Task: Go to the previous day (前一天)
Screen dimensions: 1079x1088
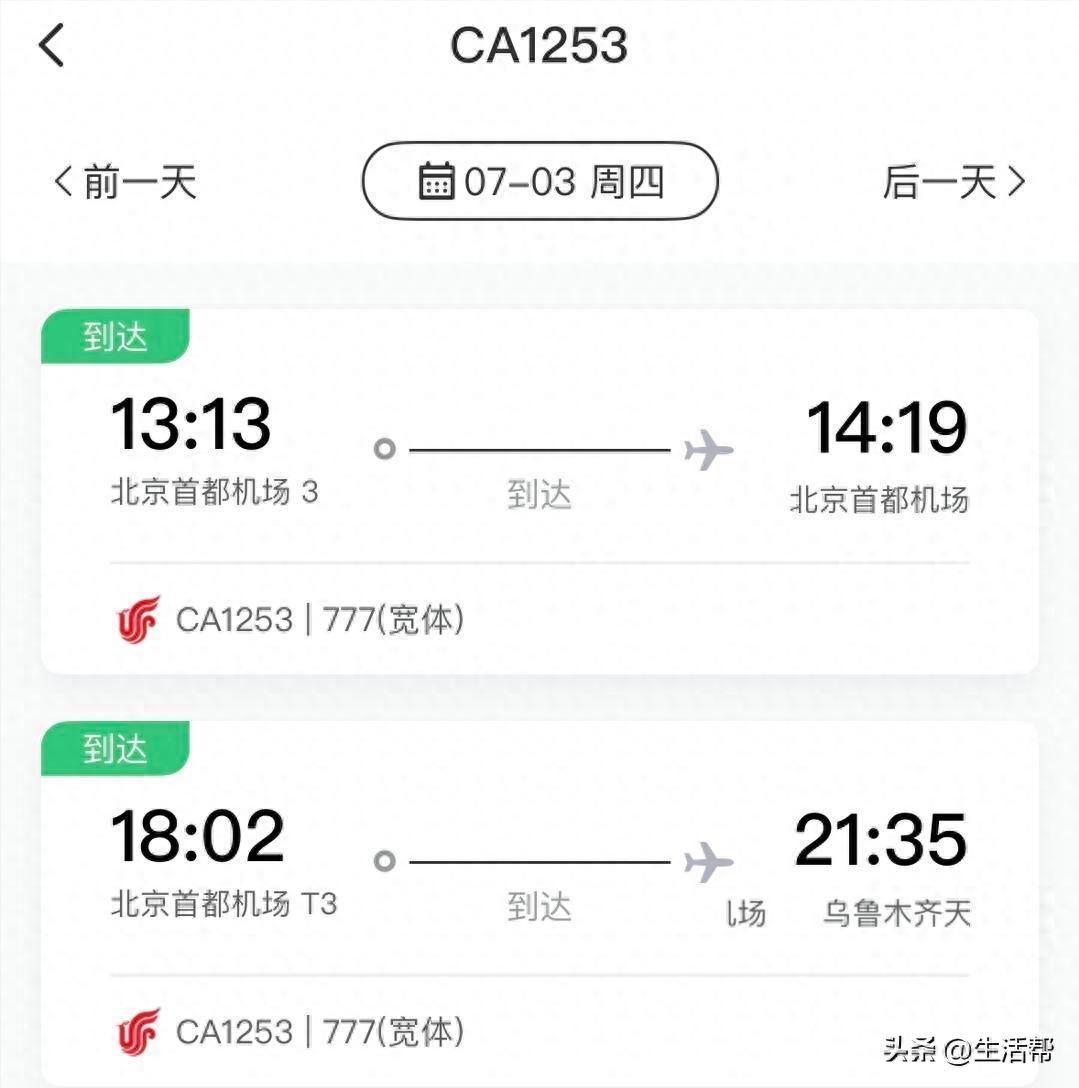Action: (x=126, y=182)
